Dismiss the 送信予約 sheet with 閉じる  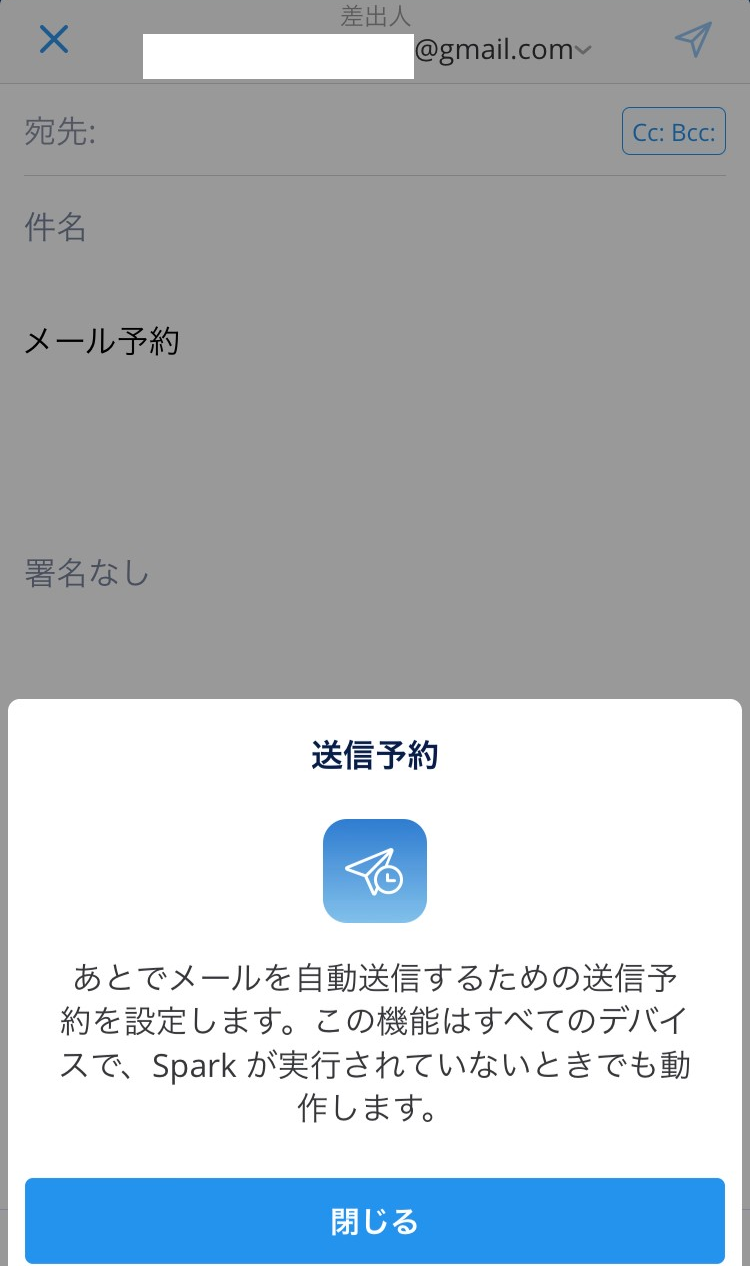pyautogui.click(x=374, y=1221)
